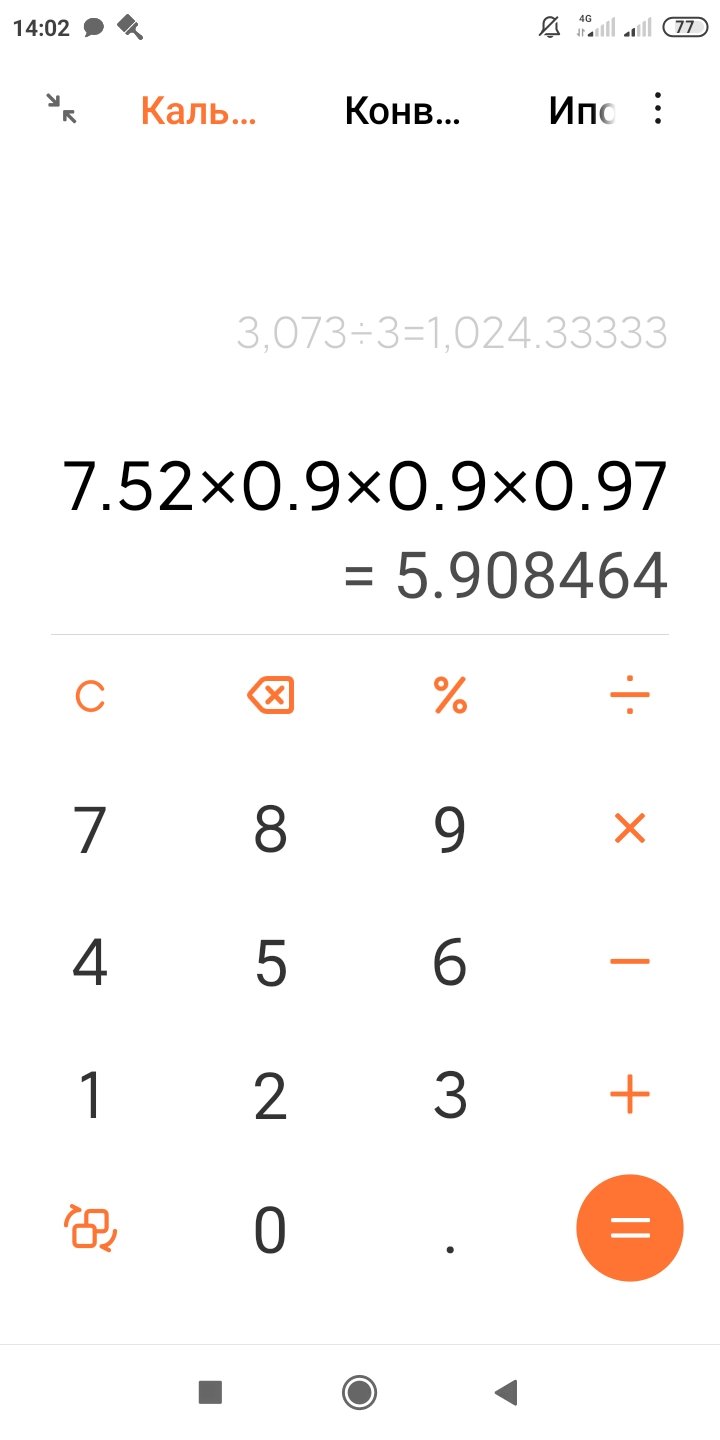Clear the expression with C
Image resolution: width=720 pixels, height=1440 pixels.
90,697
